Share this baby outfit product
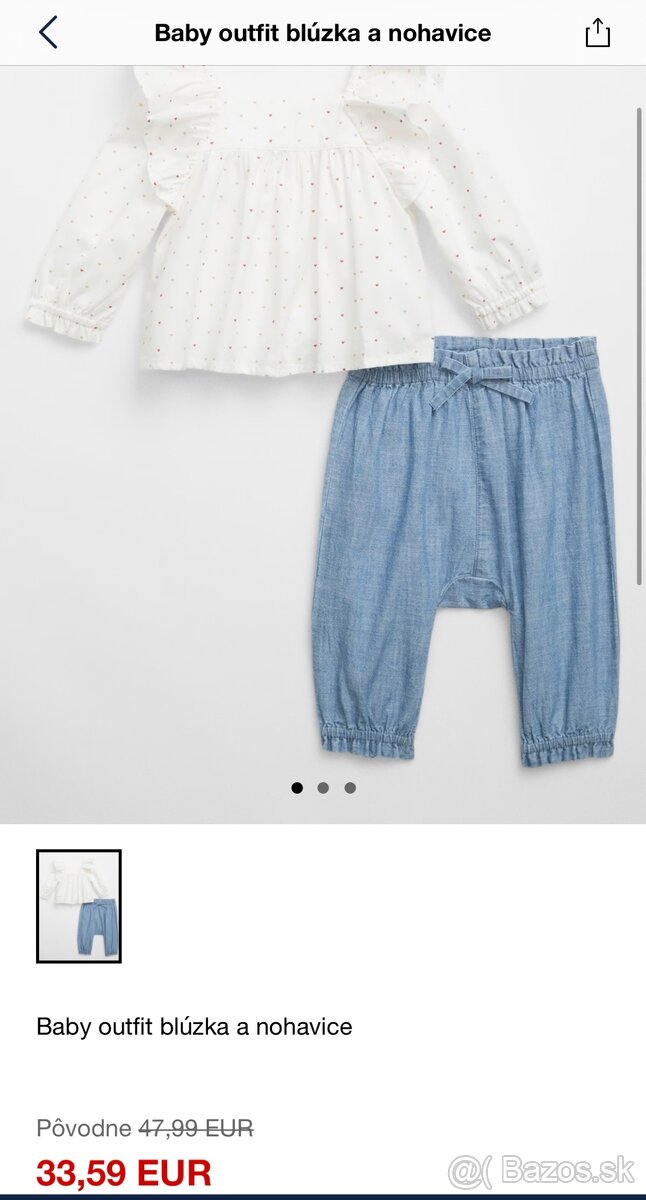This screenshot has height=1200, width=646. tap(597, 33)
